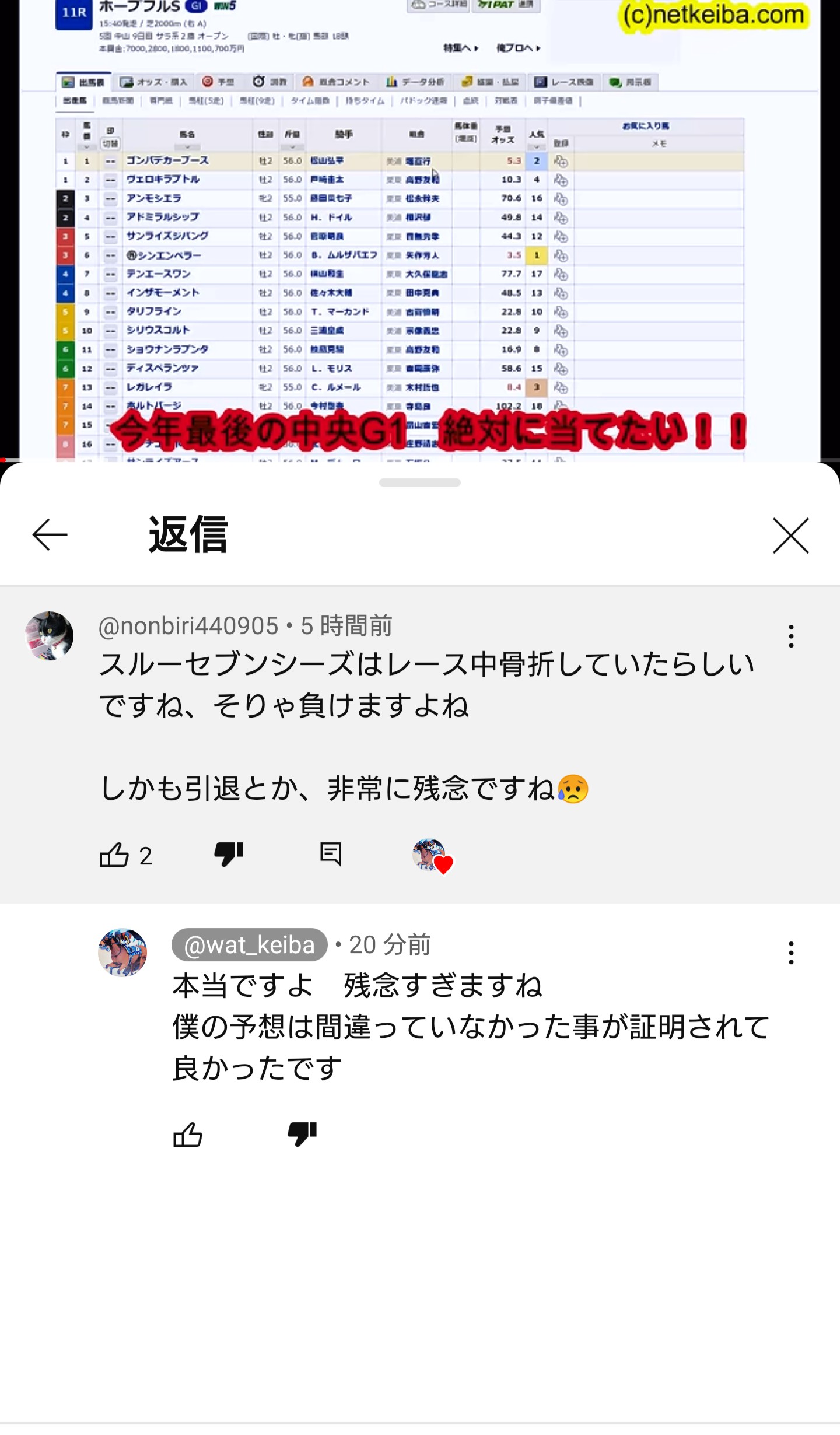Like @wat_keiba's reply
Viewport: 840px width, 1435px height.
coord(188,1135)
